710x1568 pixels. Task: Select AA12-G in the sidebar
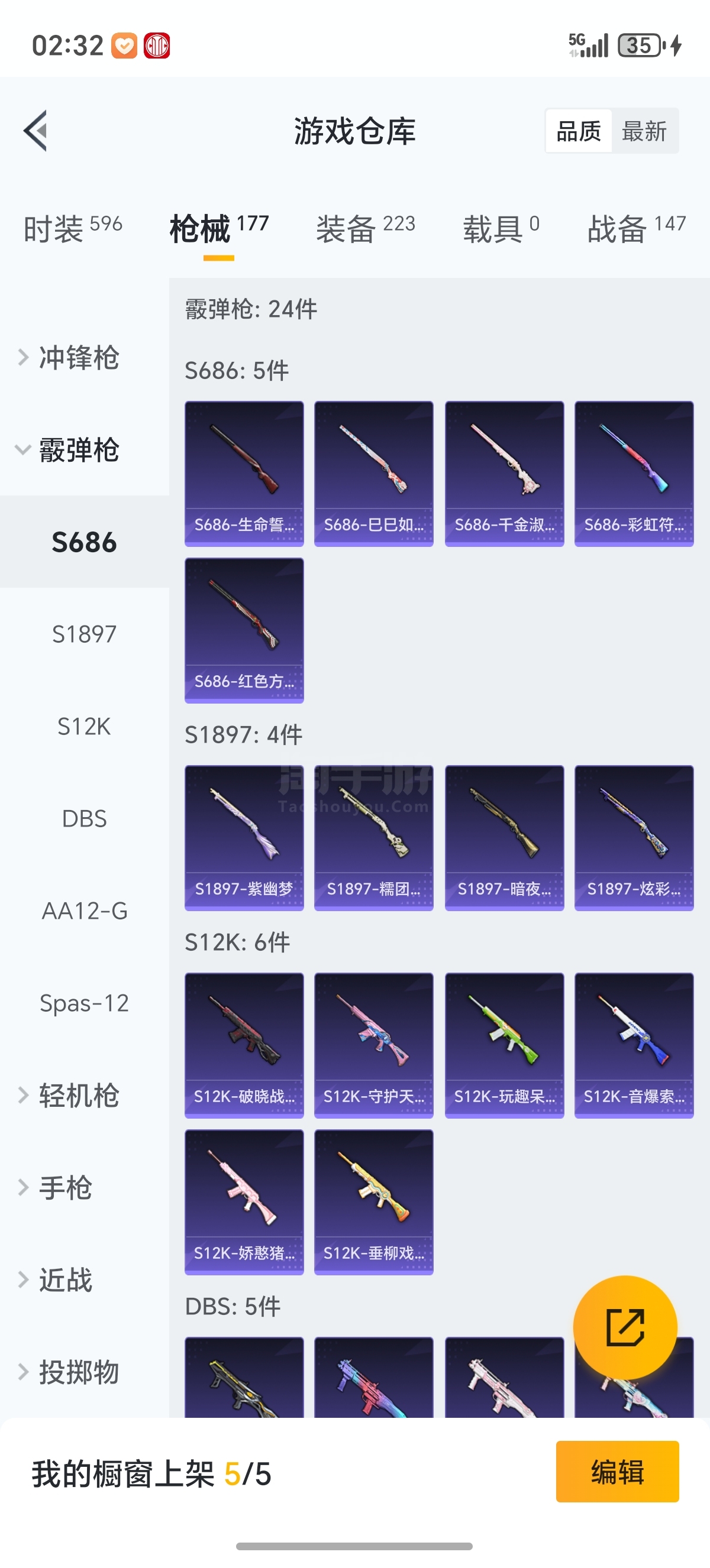point(84,911)
